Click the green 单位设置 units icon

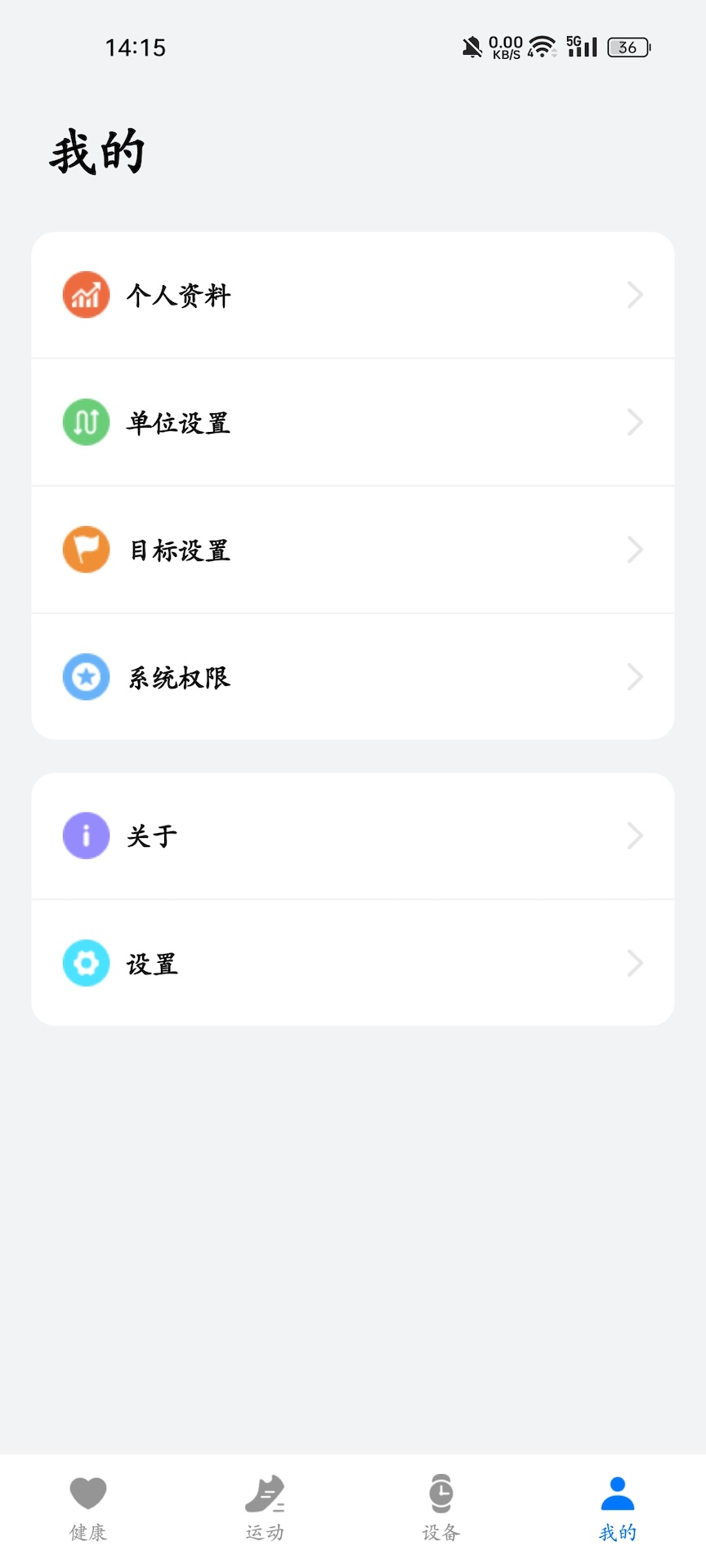click(x=85, y=422)
